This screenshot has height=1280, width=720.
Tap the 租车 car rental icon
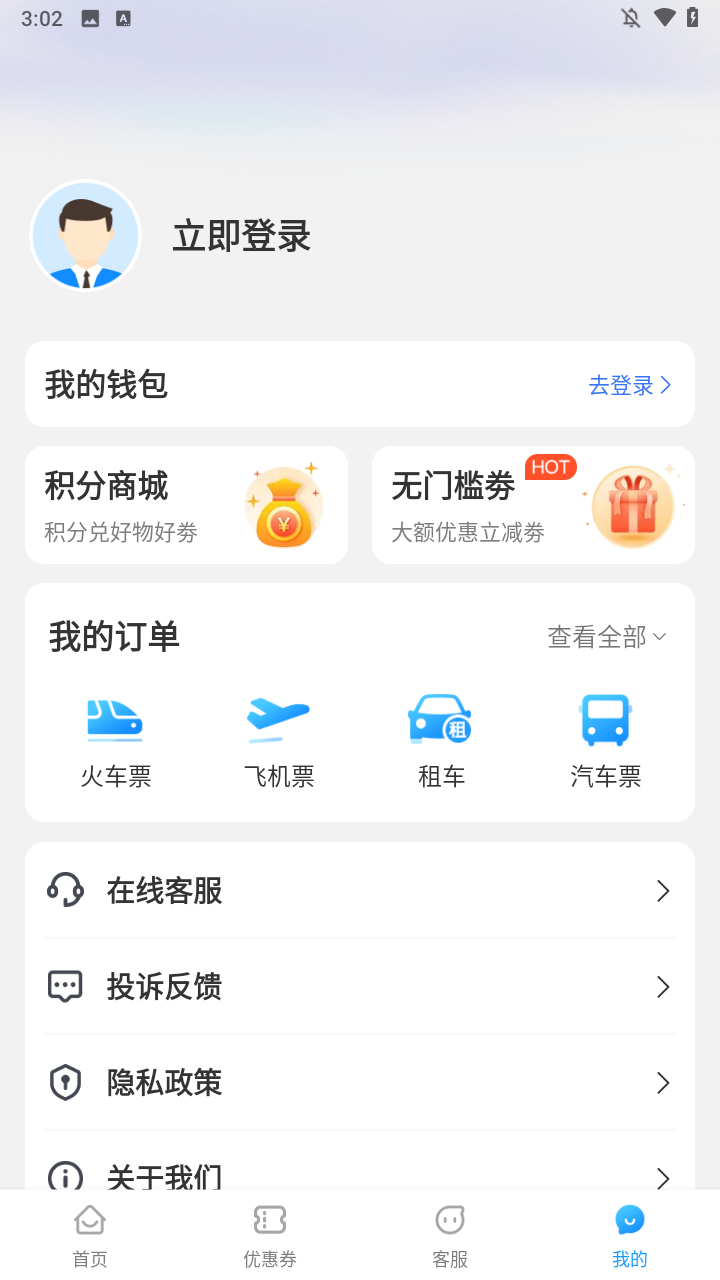pyautogui.click(x=441, y=718)
